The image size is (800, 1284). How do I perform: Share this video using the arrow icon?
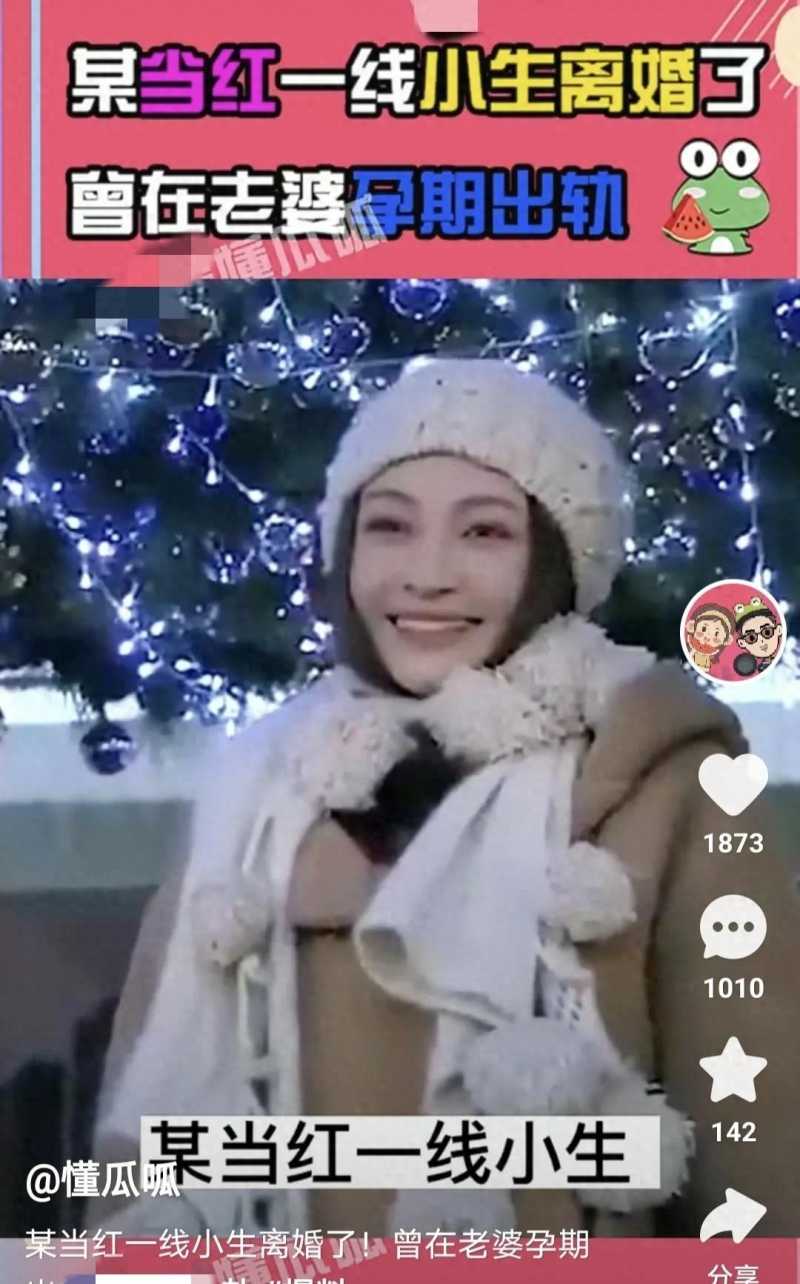pos(733,1216)
